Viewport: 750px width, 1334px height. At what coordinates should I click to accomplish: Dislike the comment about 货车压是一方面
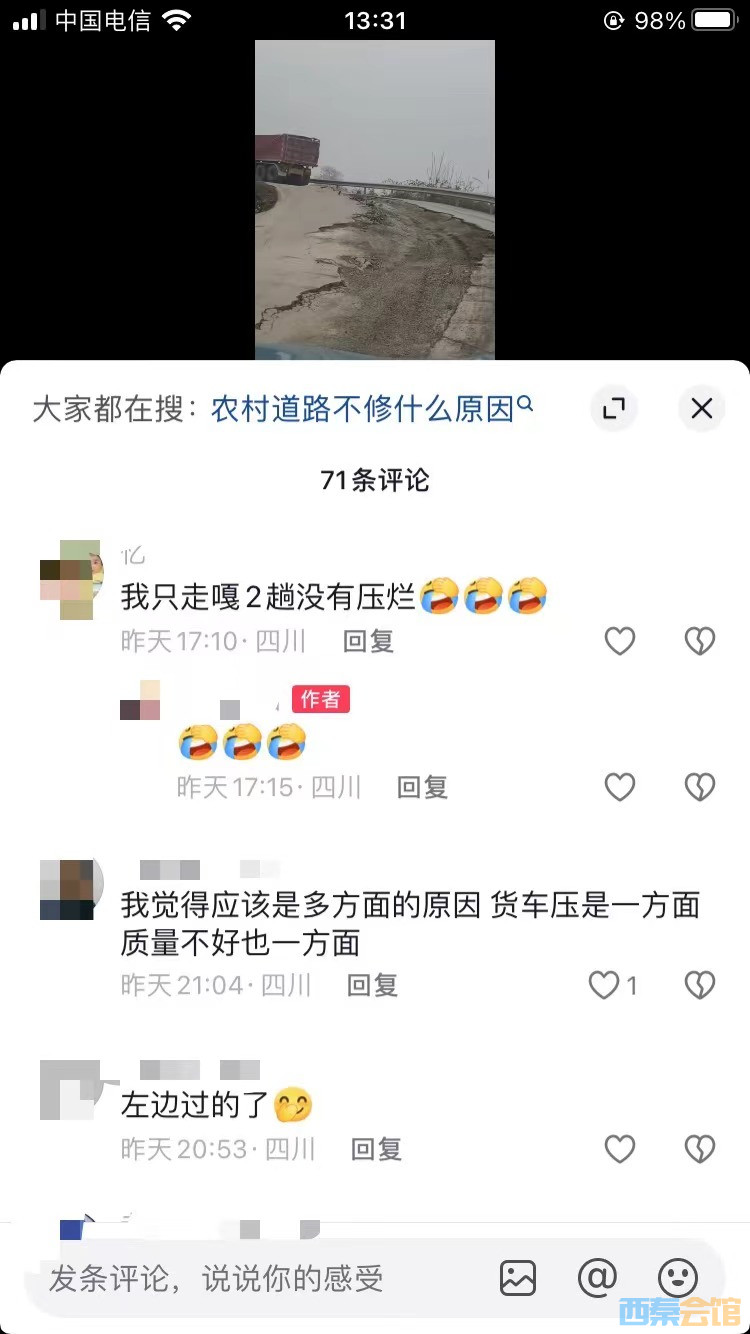click(699, 986)
